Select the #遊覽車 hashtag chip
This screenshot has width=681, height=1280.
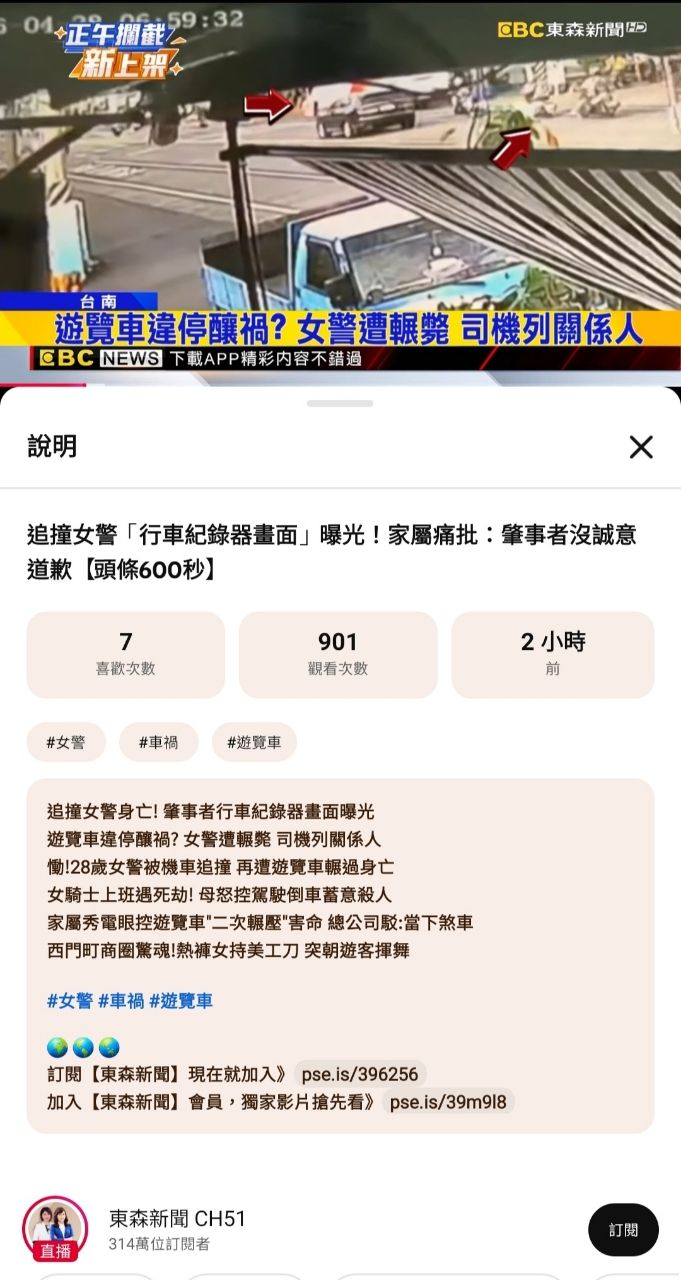(x=254, y=742)
